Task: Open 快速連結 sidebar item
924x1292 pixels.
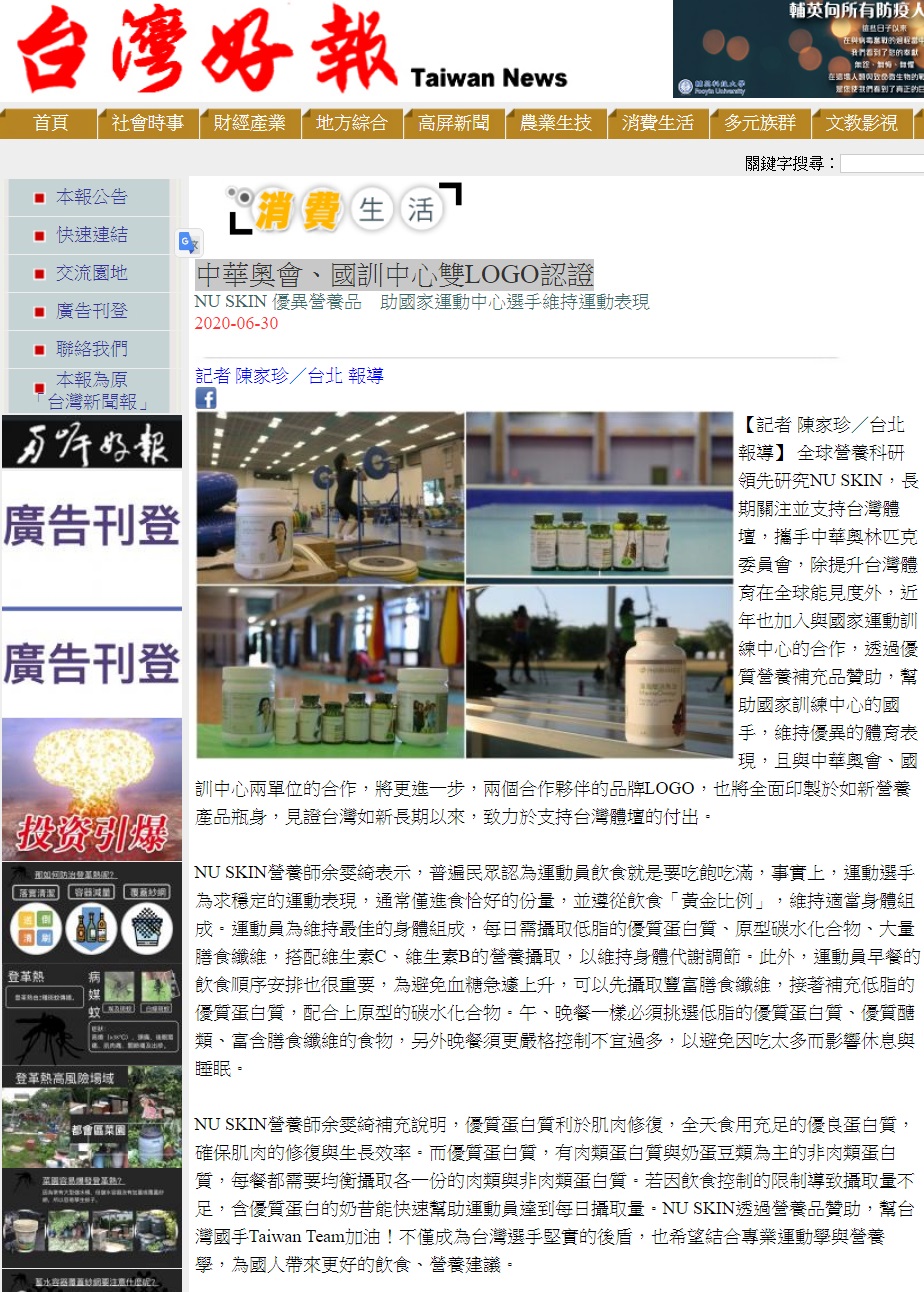Action: tap(91, 235)
